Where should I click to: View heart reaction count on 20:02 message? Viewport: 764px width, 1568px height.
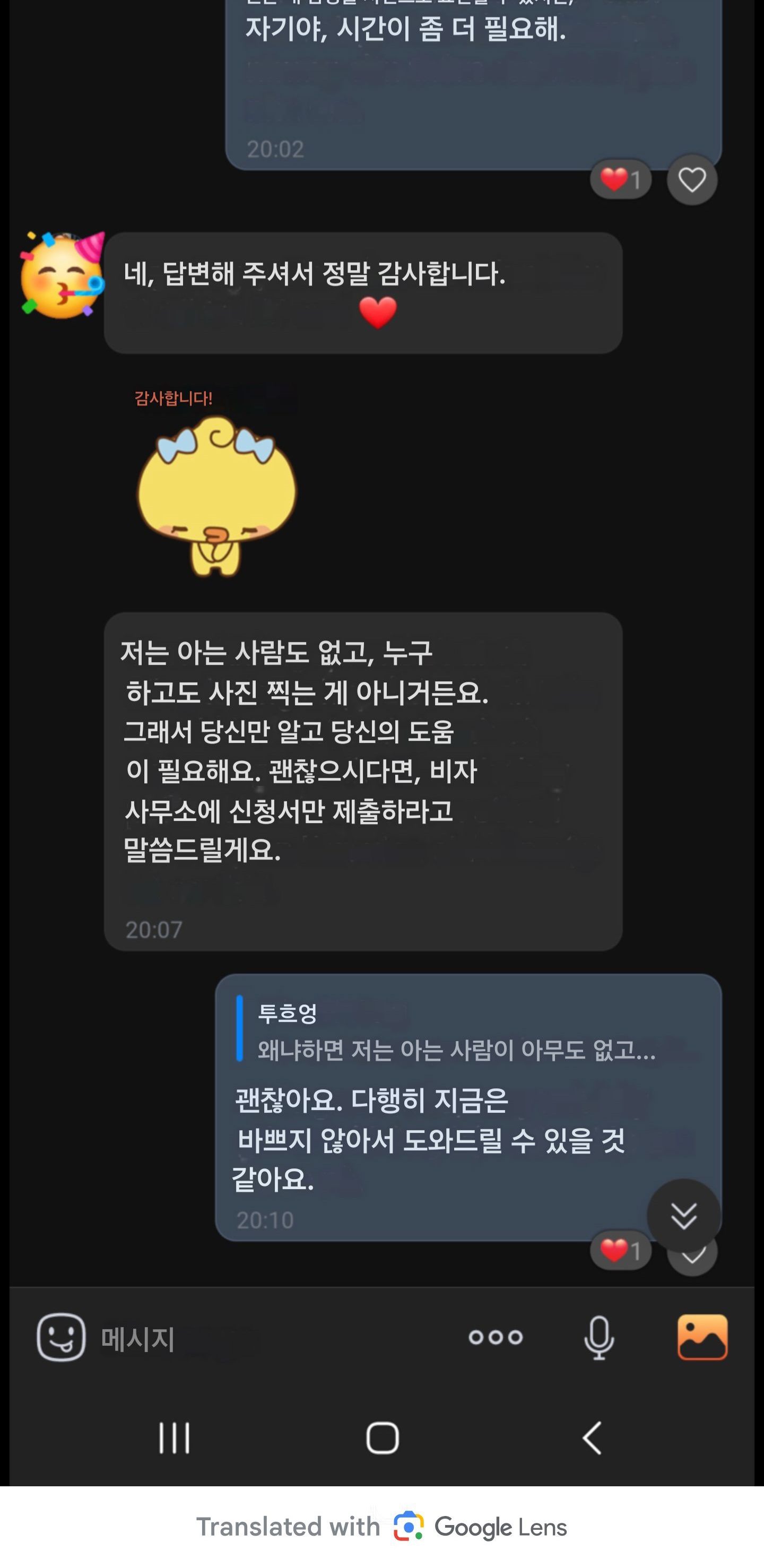point(620,179)
